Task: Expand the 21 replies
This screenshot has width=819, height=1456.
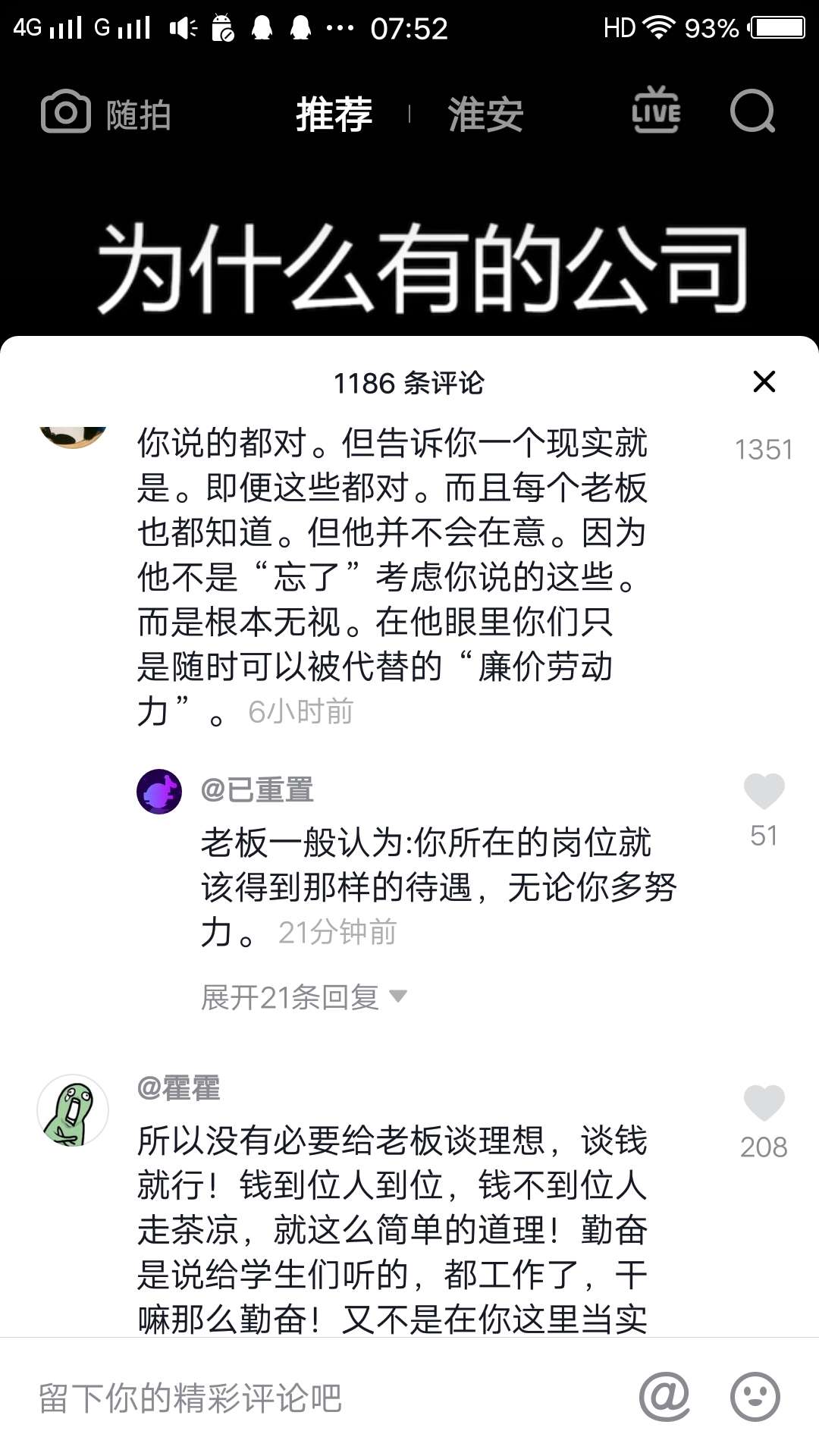Action: coord(303,997)
